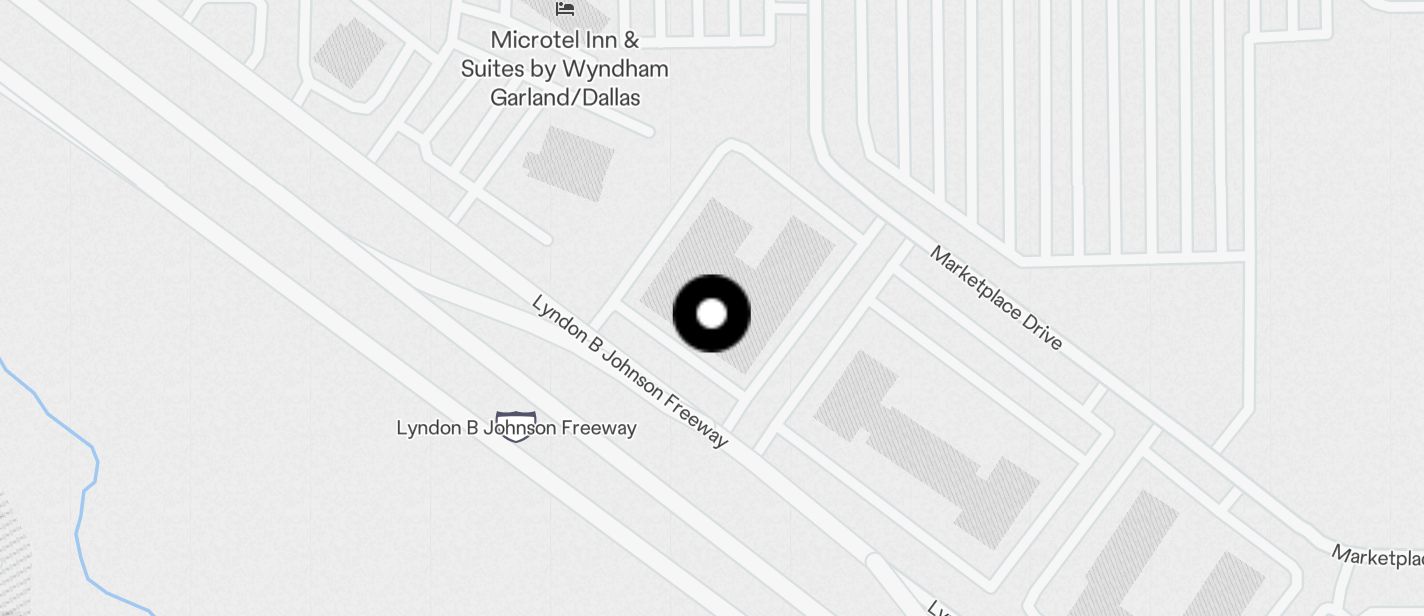
Task: Tap the black circular location pin
Action: [711, 314]
